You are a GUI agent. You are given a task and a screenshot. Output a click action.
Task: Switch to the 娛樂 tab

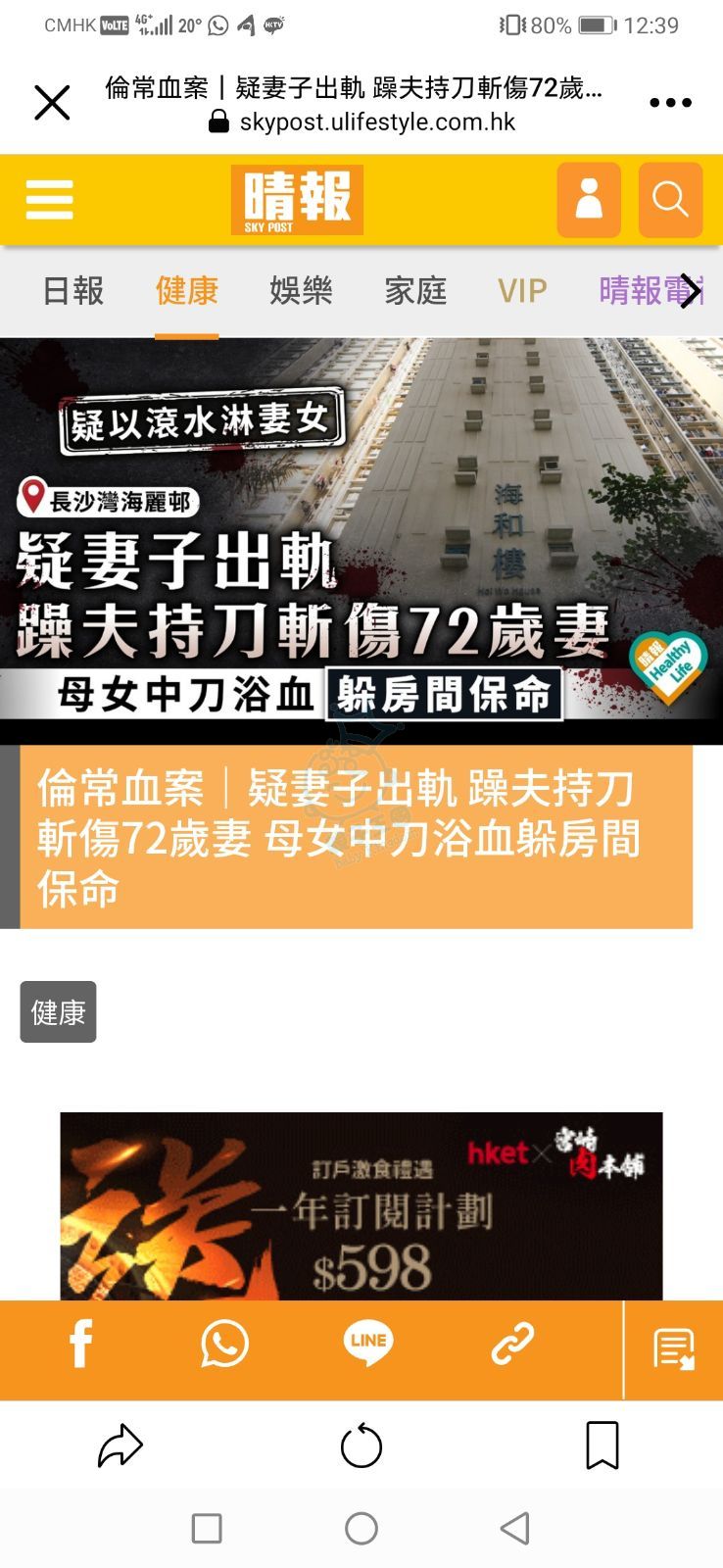(301, 291)
